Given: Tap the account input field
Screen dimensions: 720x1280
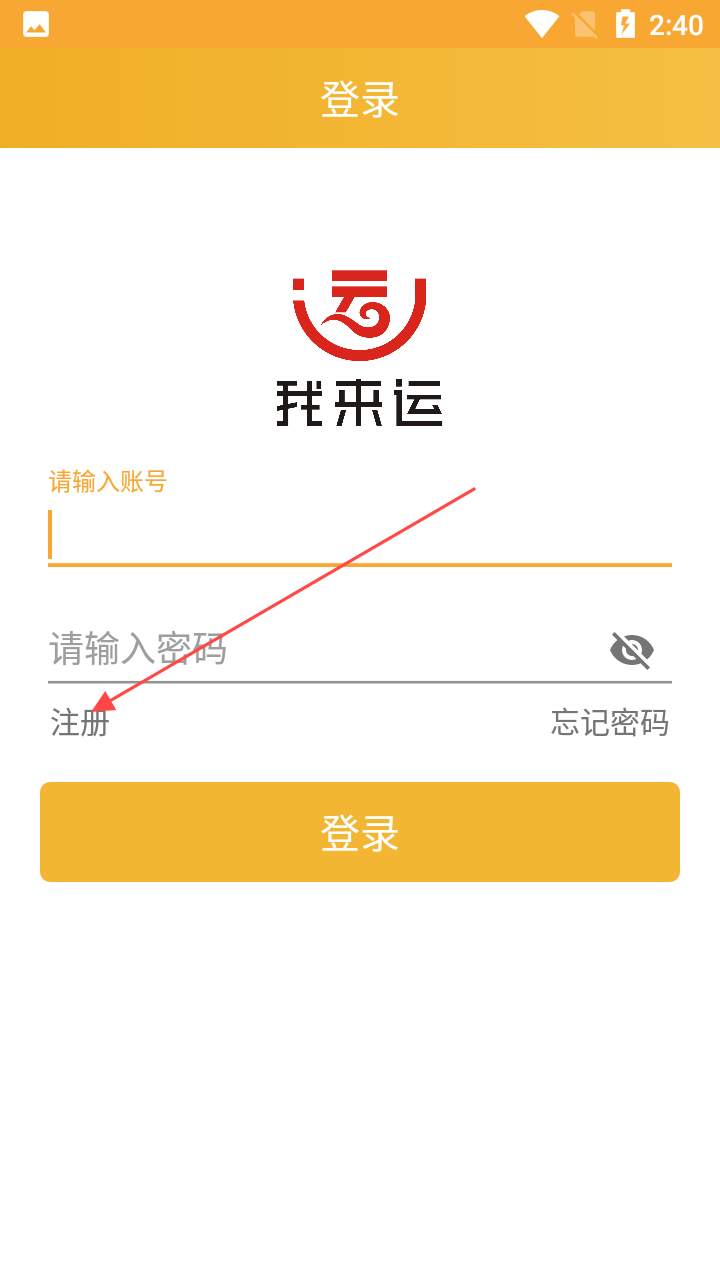Looking at the screenshot, I should (x=360, y=535).
